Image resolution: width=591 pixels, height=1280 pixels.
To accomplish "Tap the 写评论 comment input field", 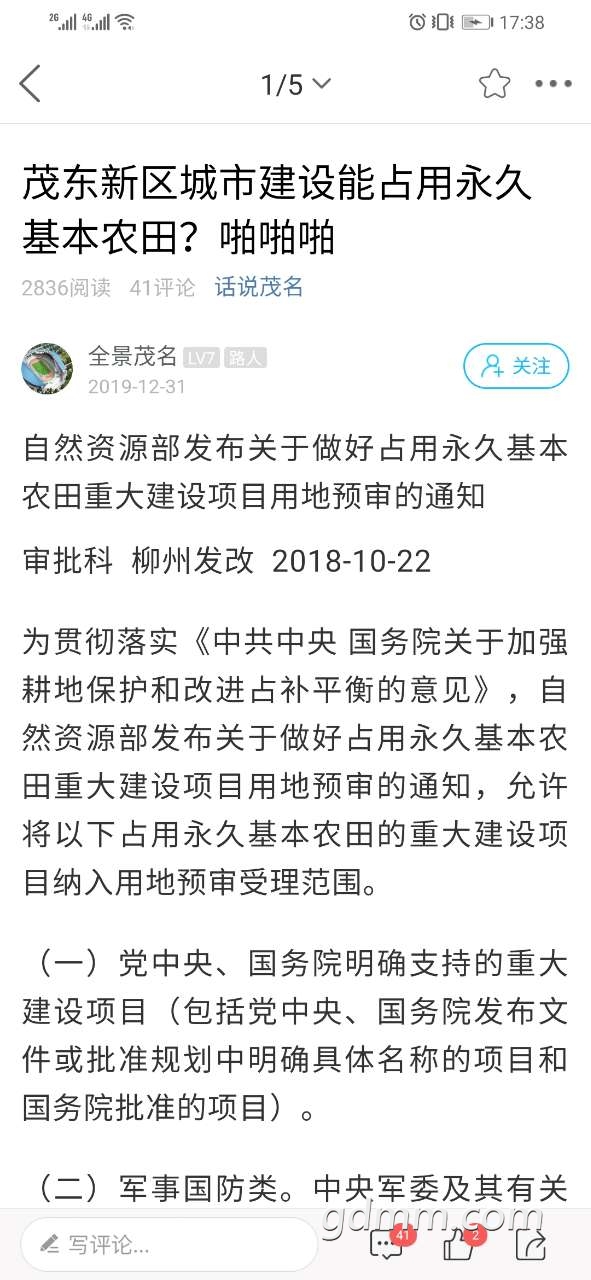I will coord(169,1245).
